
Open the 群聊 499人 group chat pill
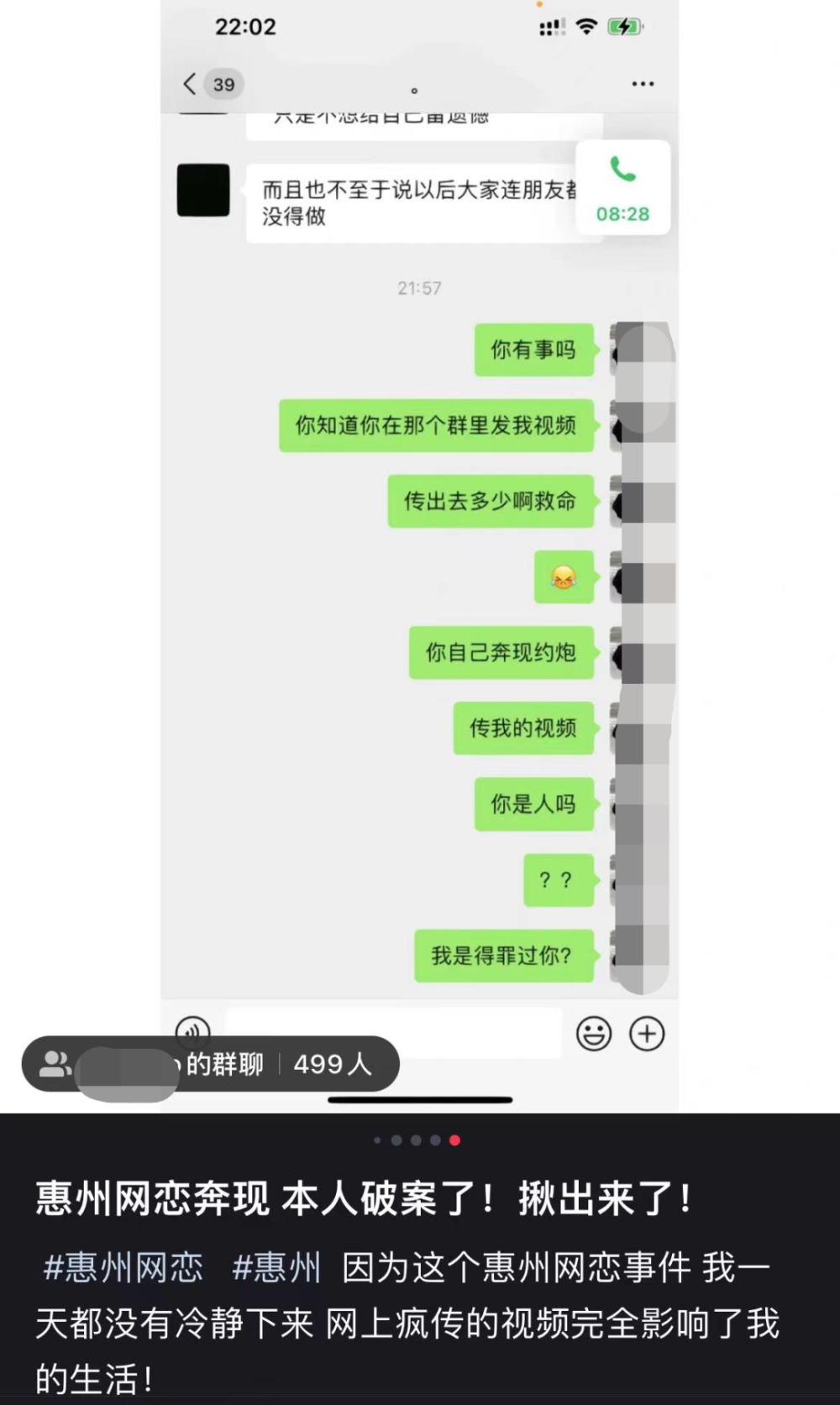(210, 1064)
